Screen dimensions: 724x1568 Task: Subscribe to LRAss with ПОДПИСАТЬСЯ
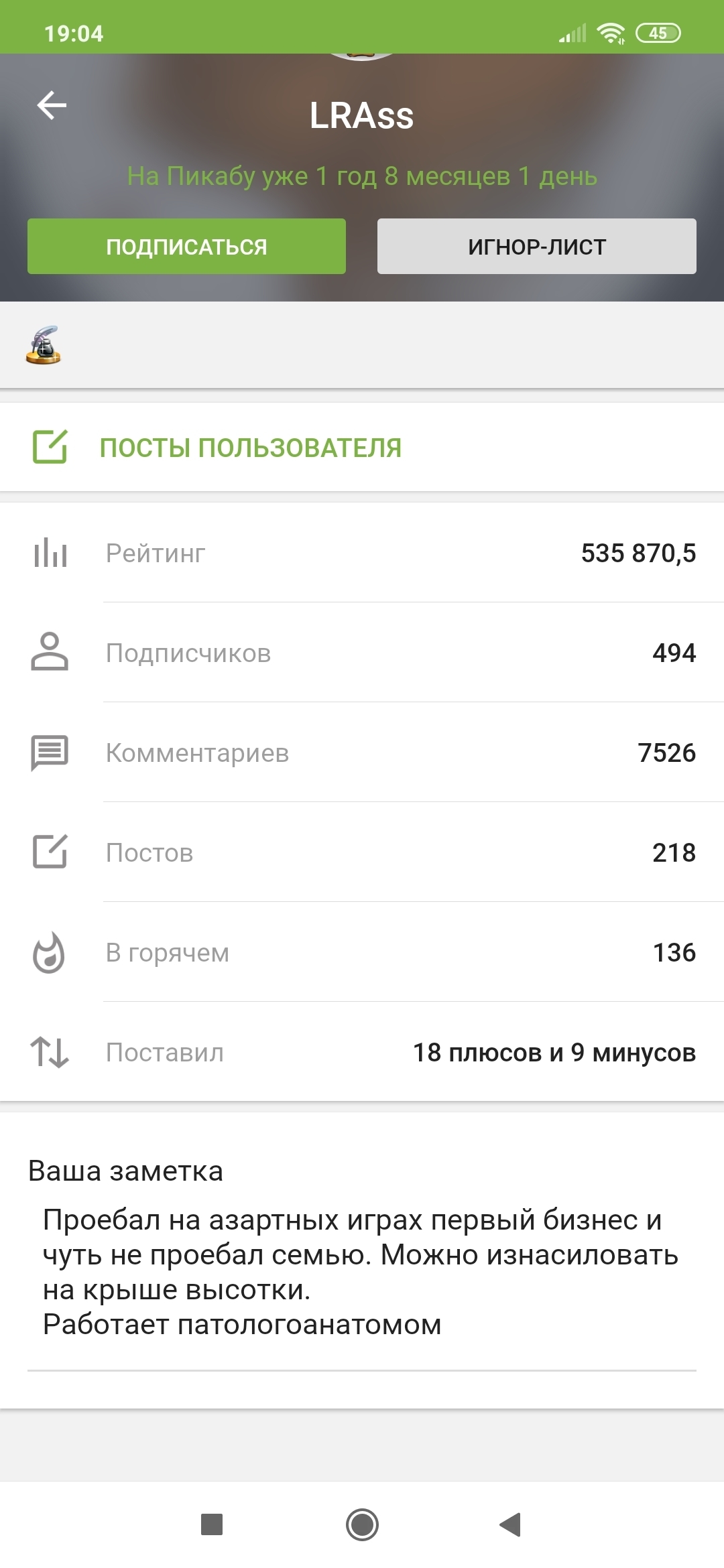(186, 247)
